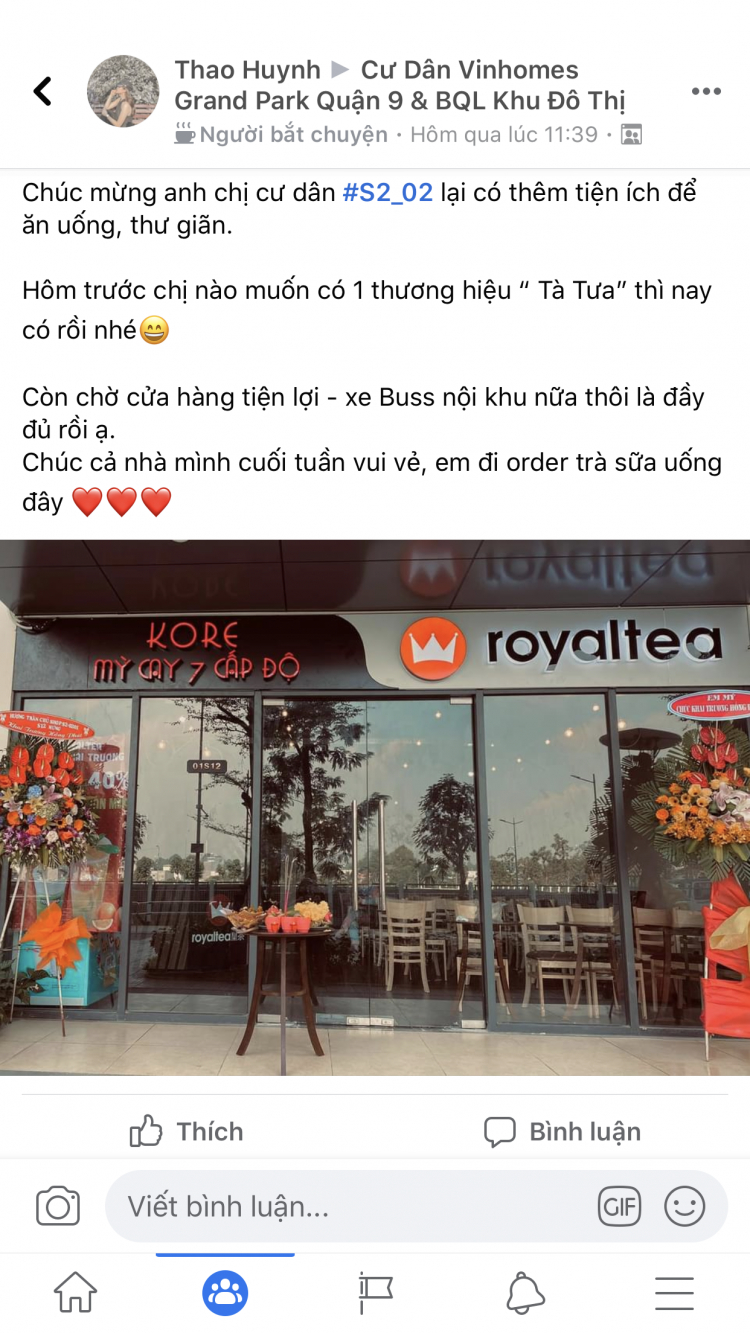Screen dimensions: 750x1333
Task: Open Thao Huynh's profile name link
Action: pyautogui.click(x=247, y=70)
